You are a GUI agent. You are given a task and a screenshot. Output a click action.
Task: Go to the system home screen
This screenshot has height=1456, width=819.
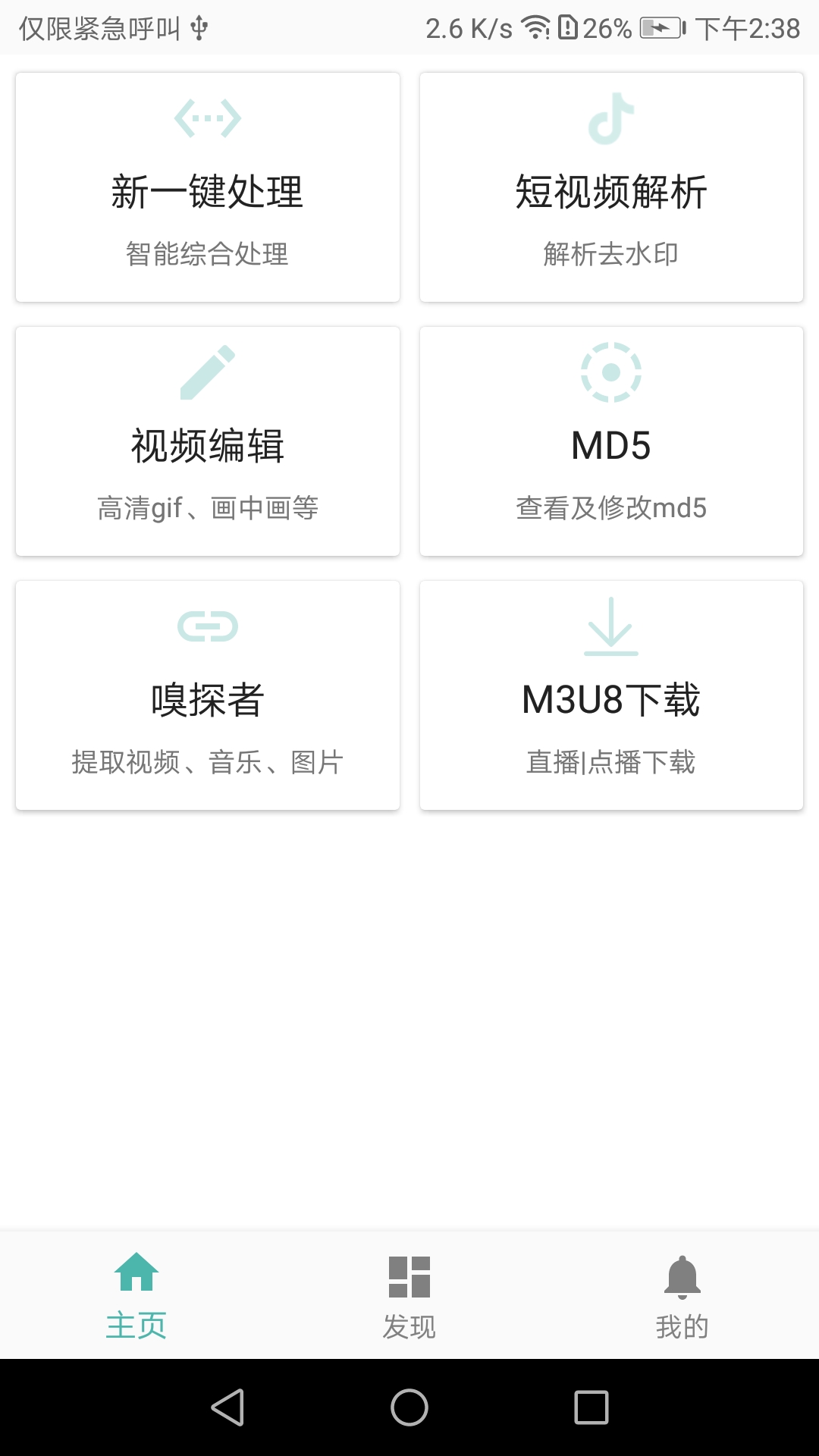[409, 1407]
